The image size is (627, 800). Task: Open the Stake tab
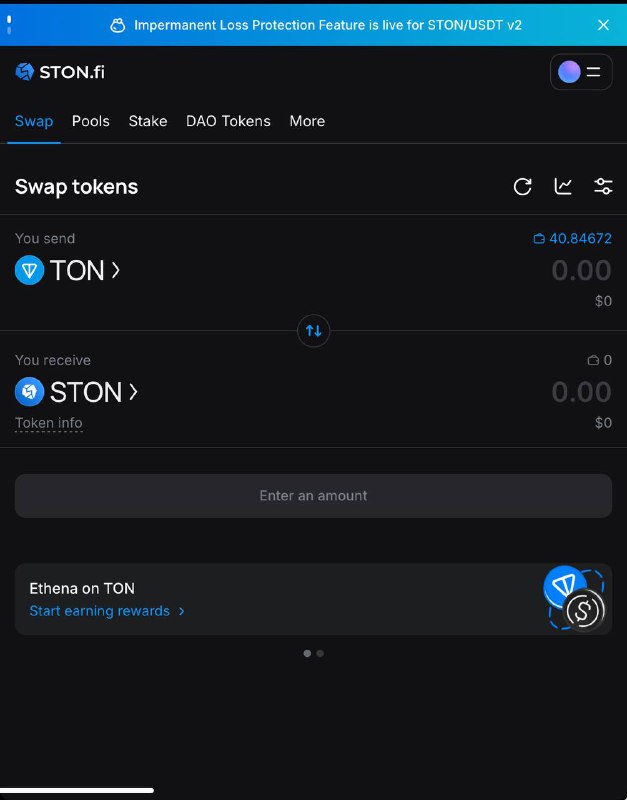(148, 121)
